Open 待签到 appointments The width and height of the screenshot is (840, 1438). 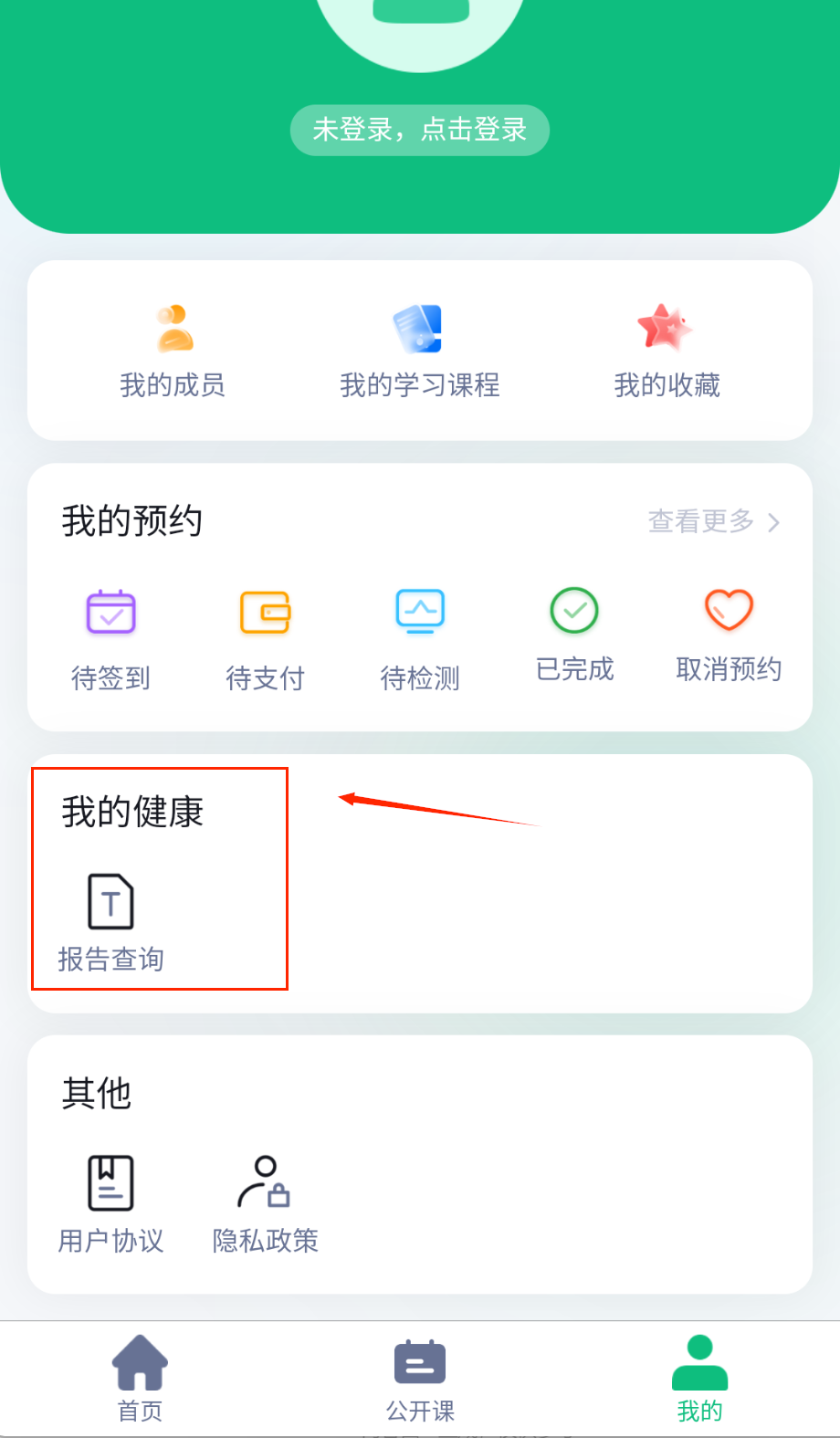[110, 637]
